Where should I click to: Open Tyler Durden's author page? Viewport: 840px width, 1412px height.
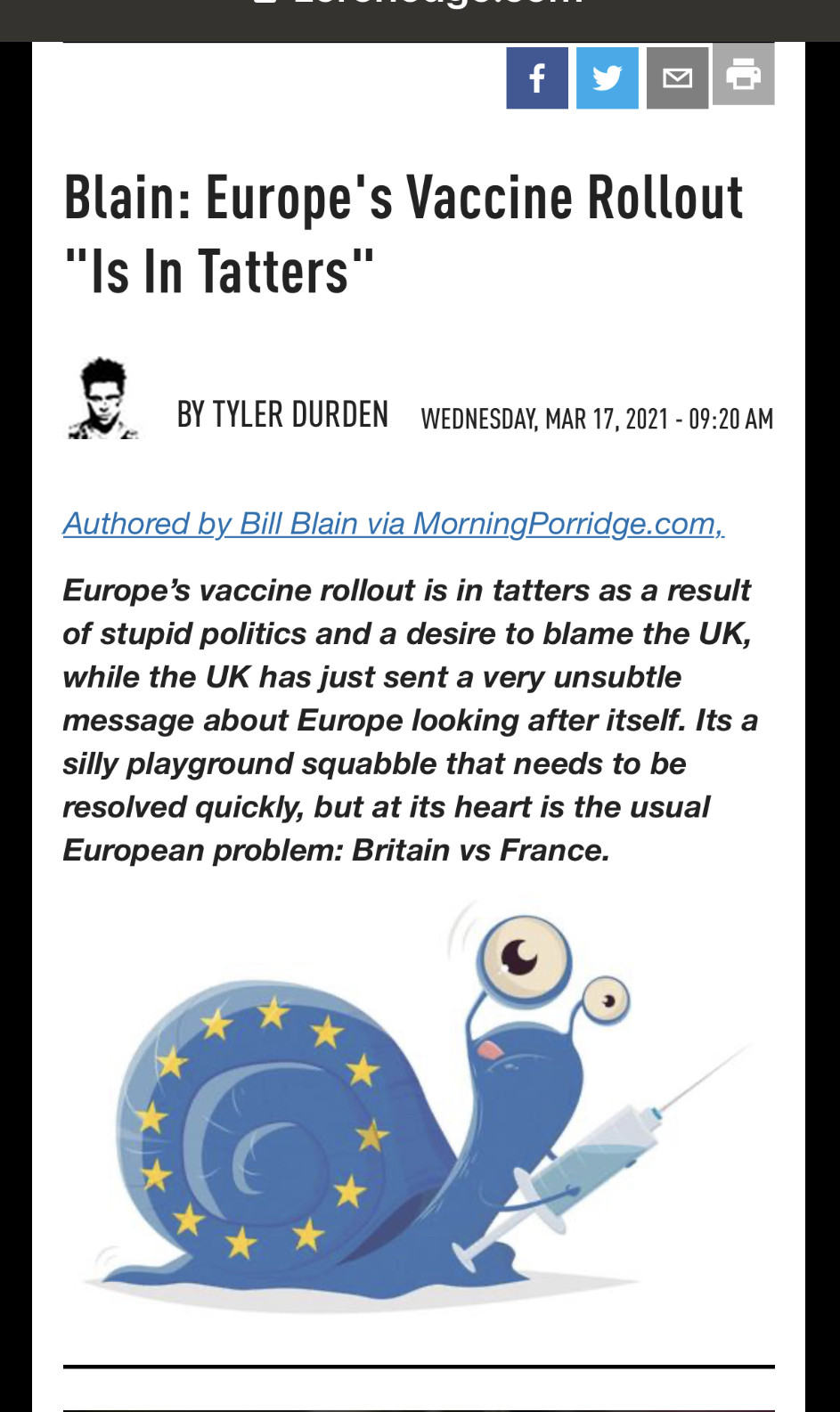[x=282, y=415]
